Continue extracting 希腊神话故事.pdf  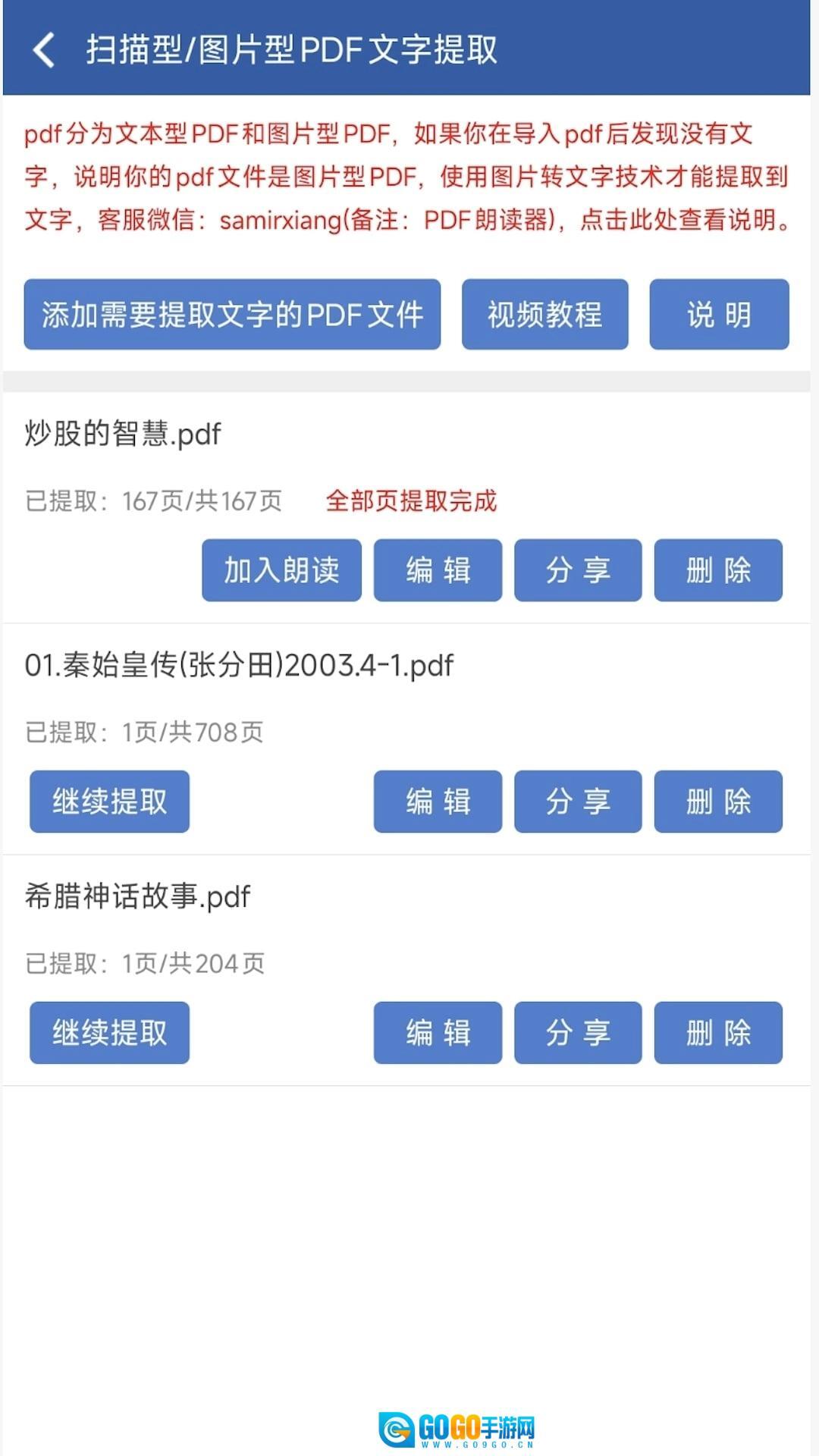[109, 1033]
